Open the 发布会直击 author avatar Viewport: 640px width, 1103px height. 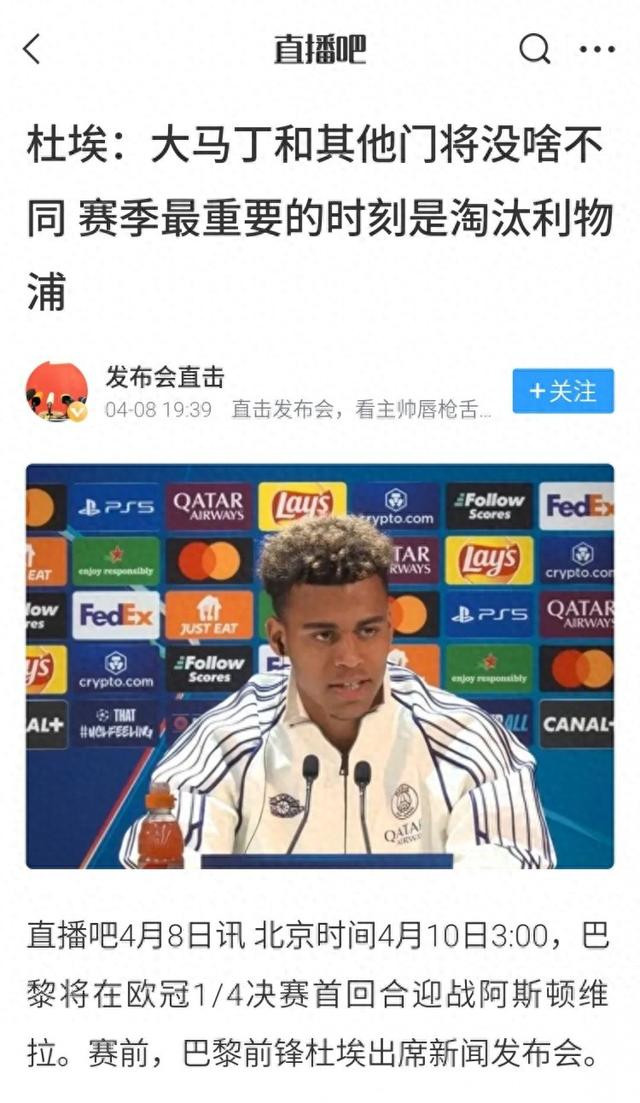coord(57,392)
